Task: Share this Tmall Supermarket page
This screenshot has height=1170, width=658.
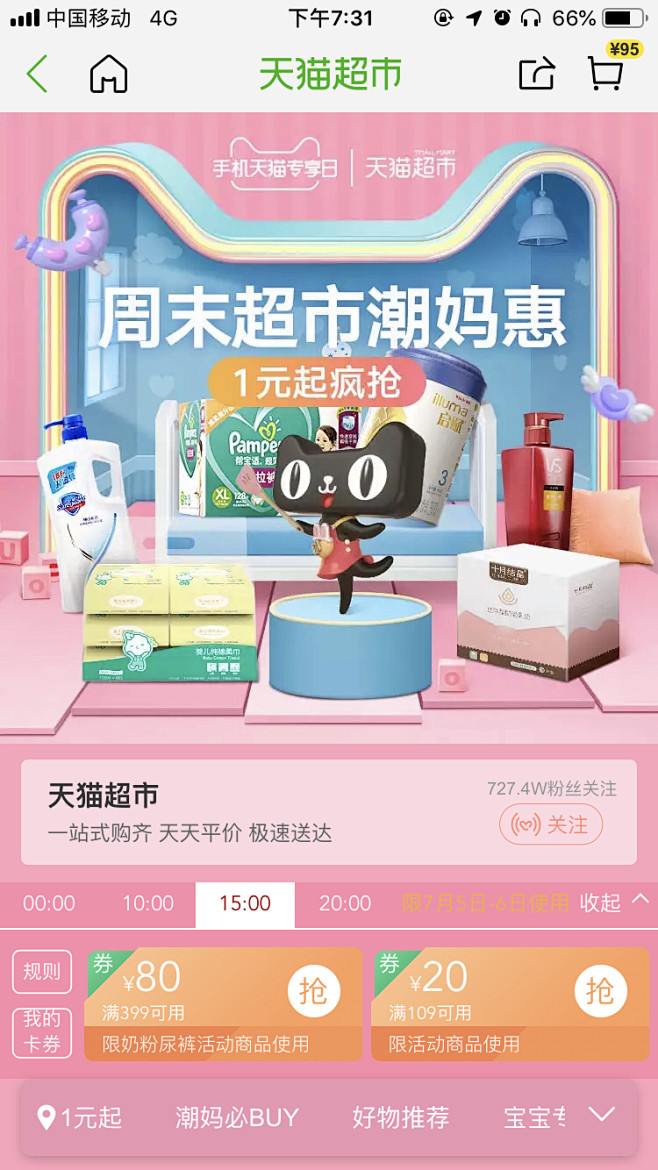Action: pyautogui.click(x=537, y=73)
